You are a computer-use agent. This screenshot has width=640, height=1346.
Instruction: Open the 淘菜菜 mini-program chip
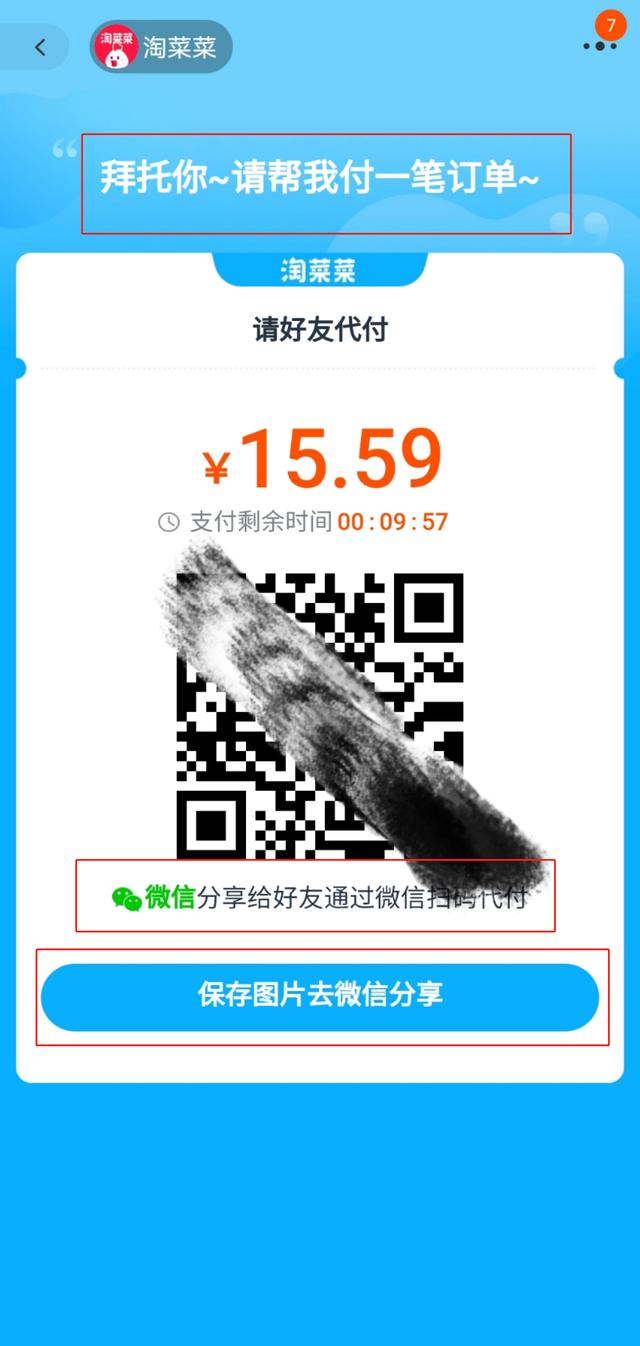pos(161,47)
